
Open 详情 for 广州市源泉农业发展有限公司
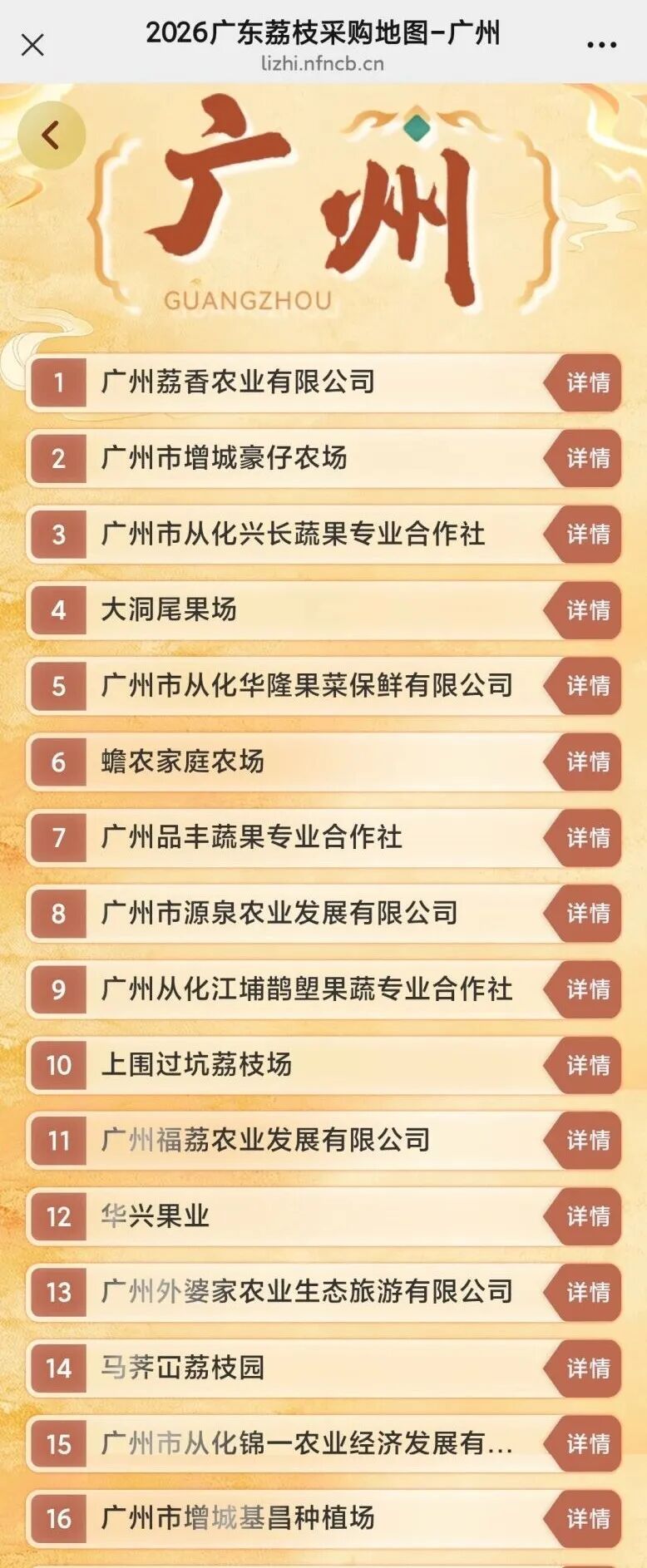(583, 914)
